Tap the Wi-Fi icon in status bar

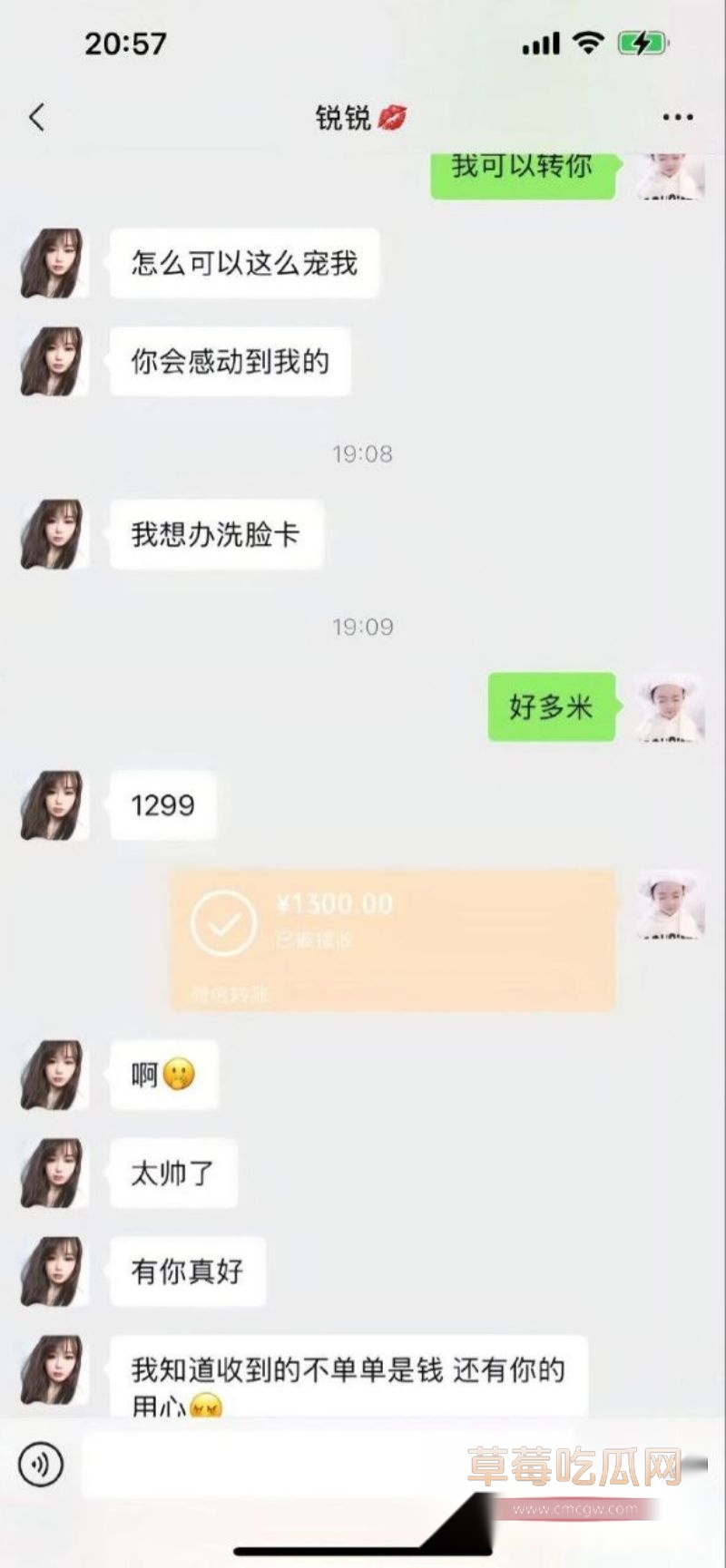coord(586,43)
